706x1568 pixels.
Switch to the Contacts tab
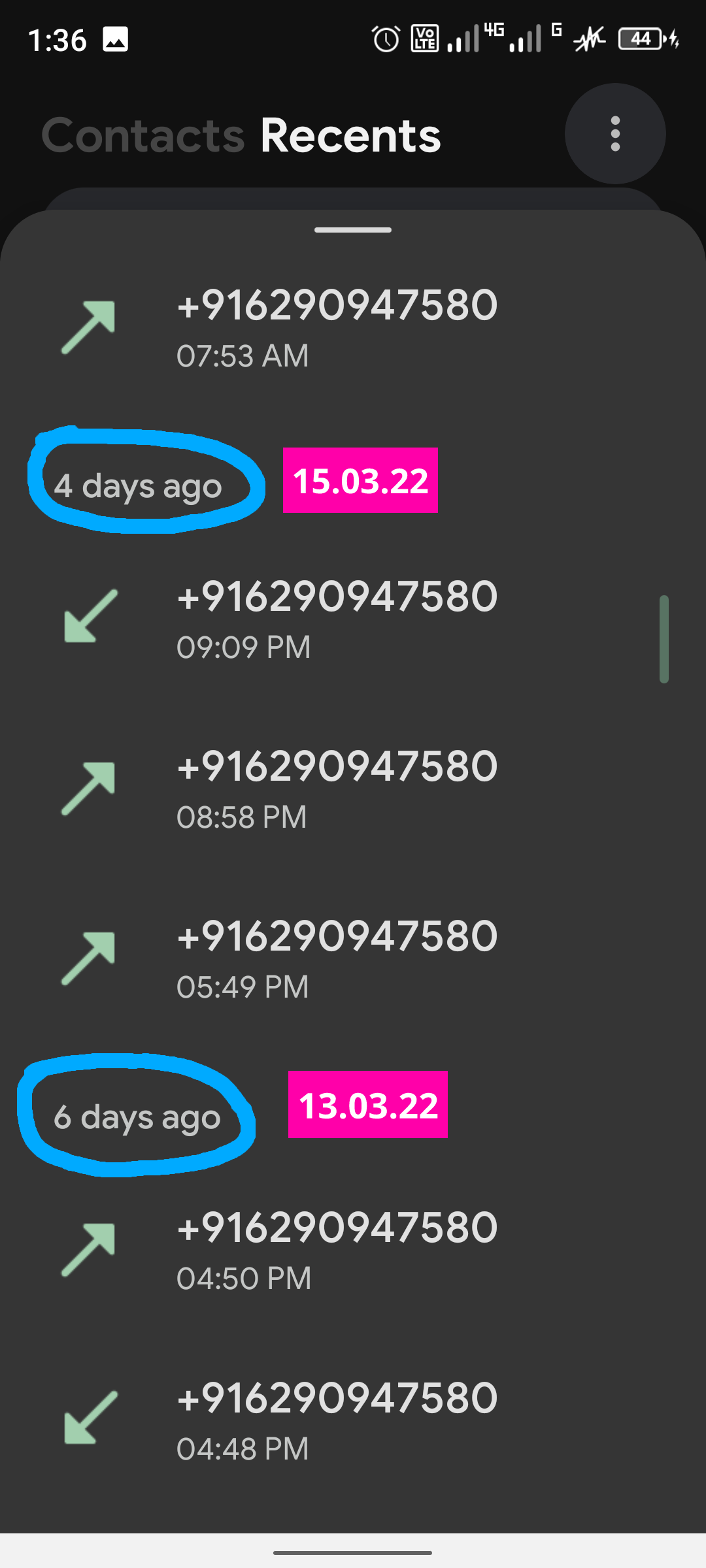(141, 135)
